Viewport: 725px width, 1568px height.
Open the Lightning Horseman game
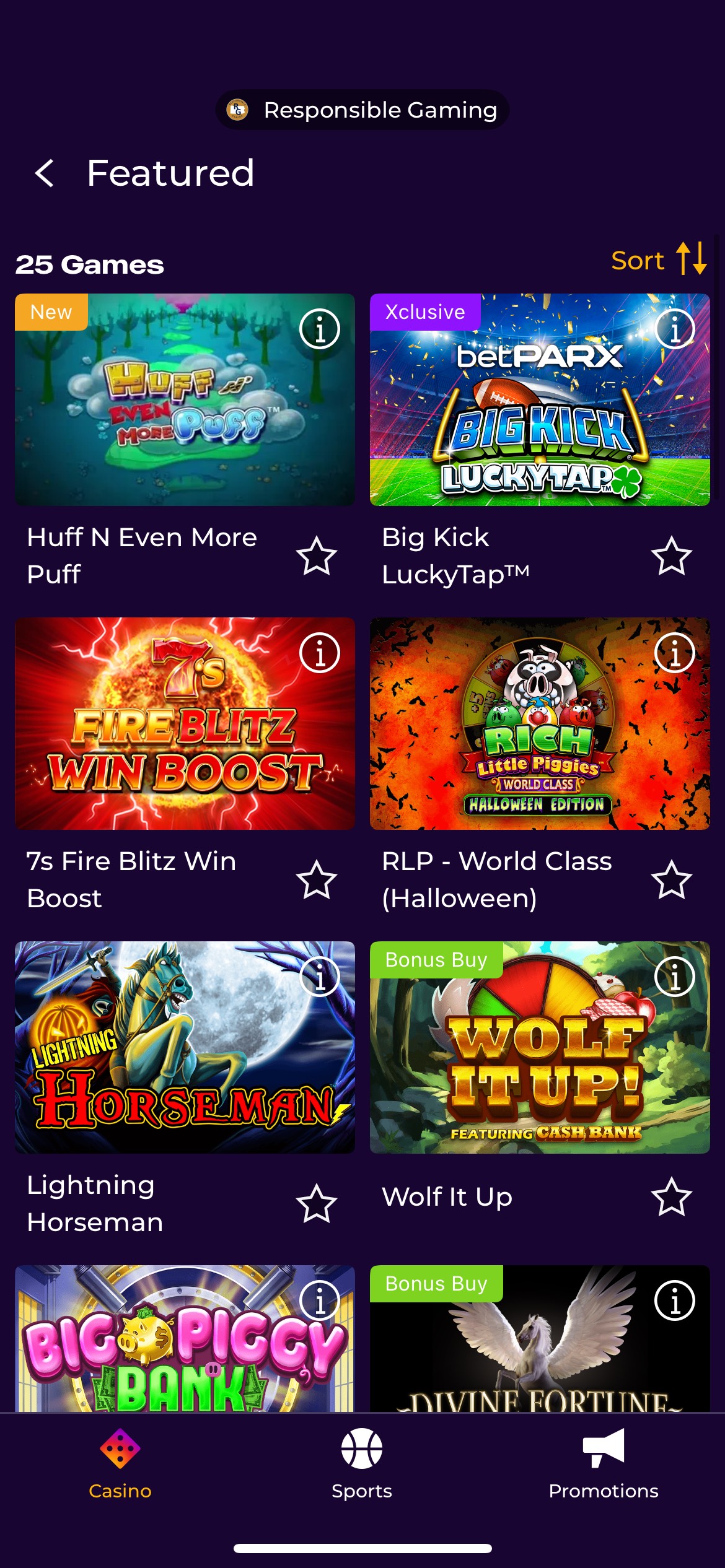185,1047
